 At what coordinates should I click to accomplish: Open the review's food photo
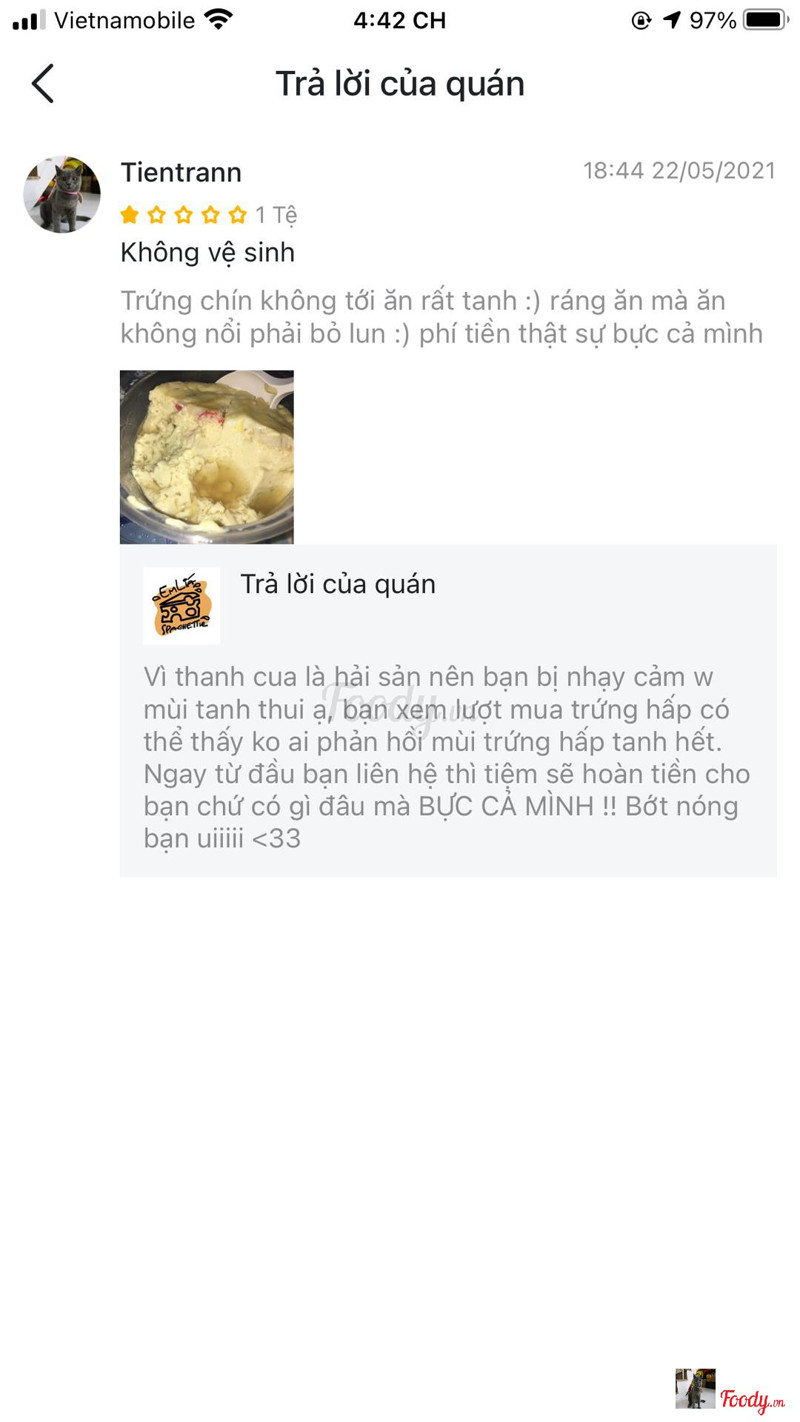pos(207,457)
